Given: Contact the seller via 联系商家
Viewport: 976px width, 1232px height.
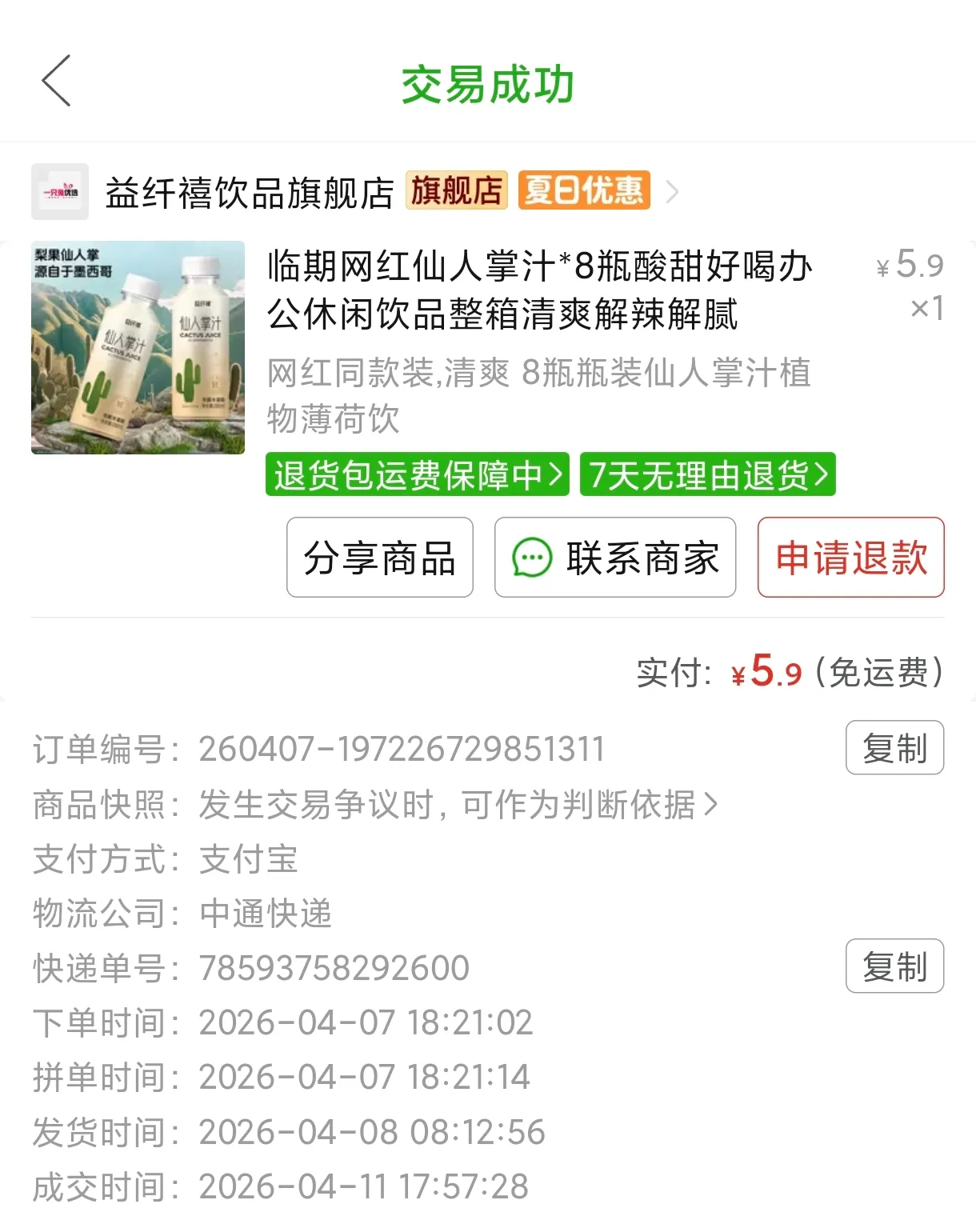Looking at the screenshot, I should click(614, 558).
